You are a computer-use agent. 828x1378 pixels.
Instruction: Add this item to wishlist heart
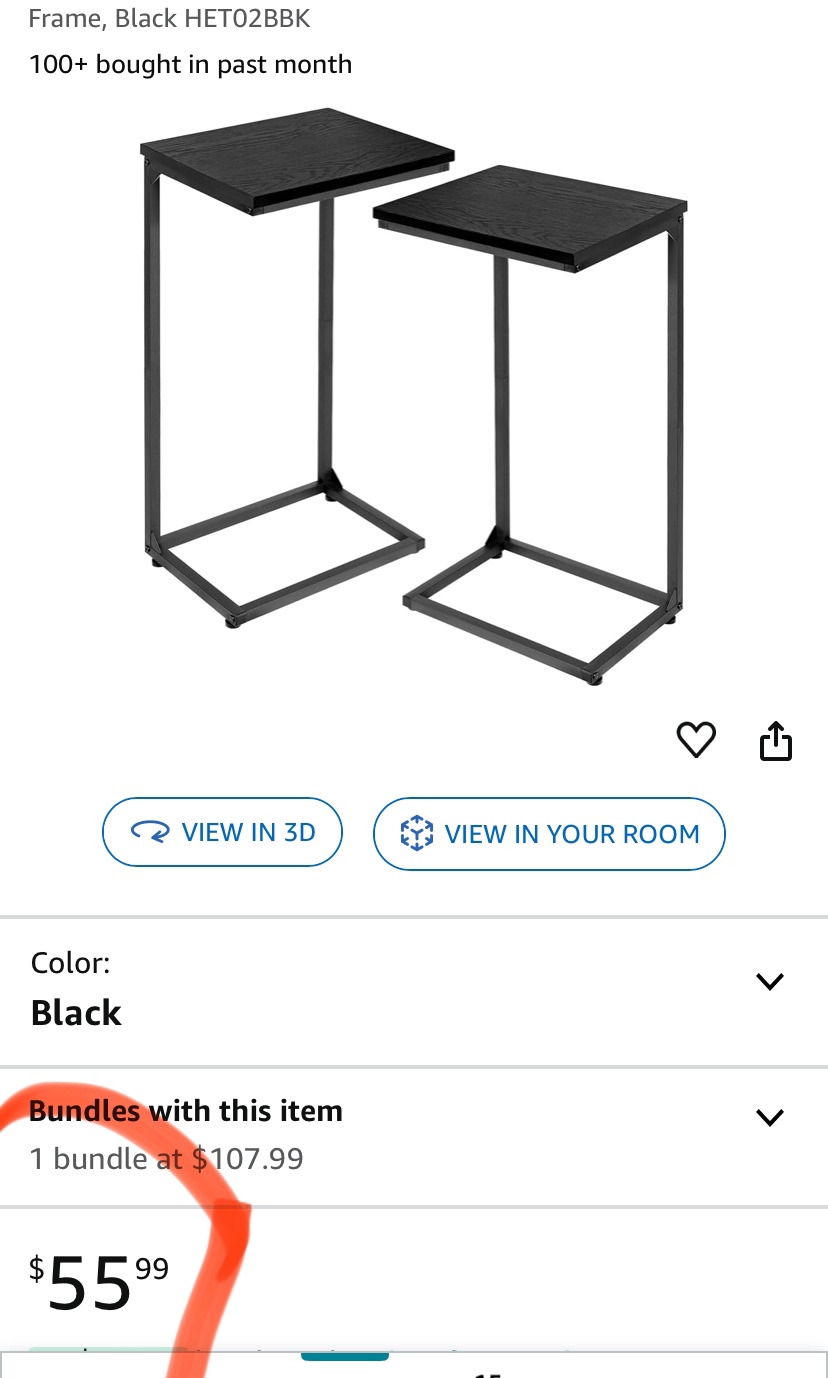pos(696,740)
